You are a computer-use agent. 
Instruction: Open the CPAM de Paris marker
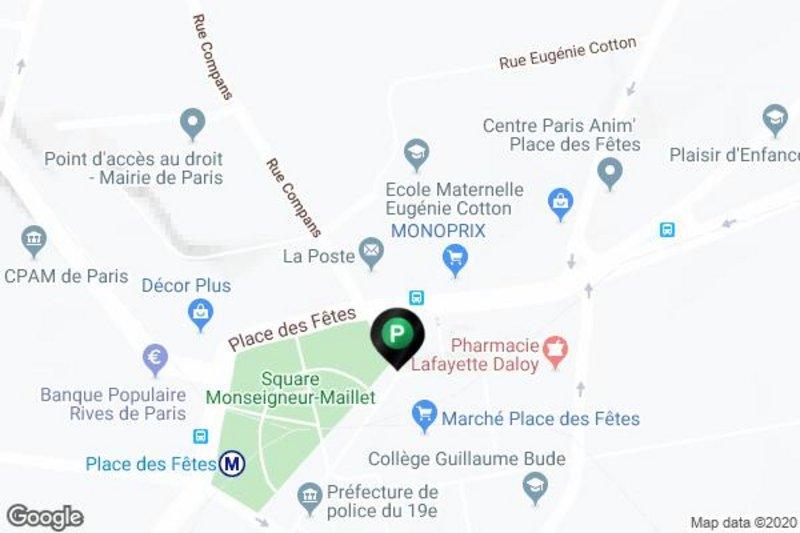click(34, 240)
